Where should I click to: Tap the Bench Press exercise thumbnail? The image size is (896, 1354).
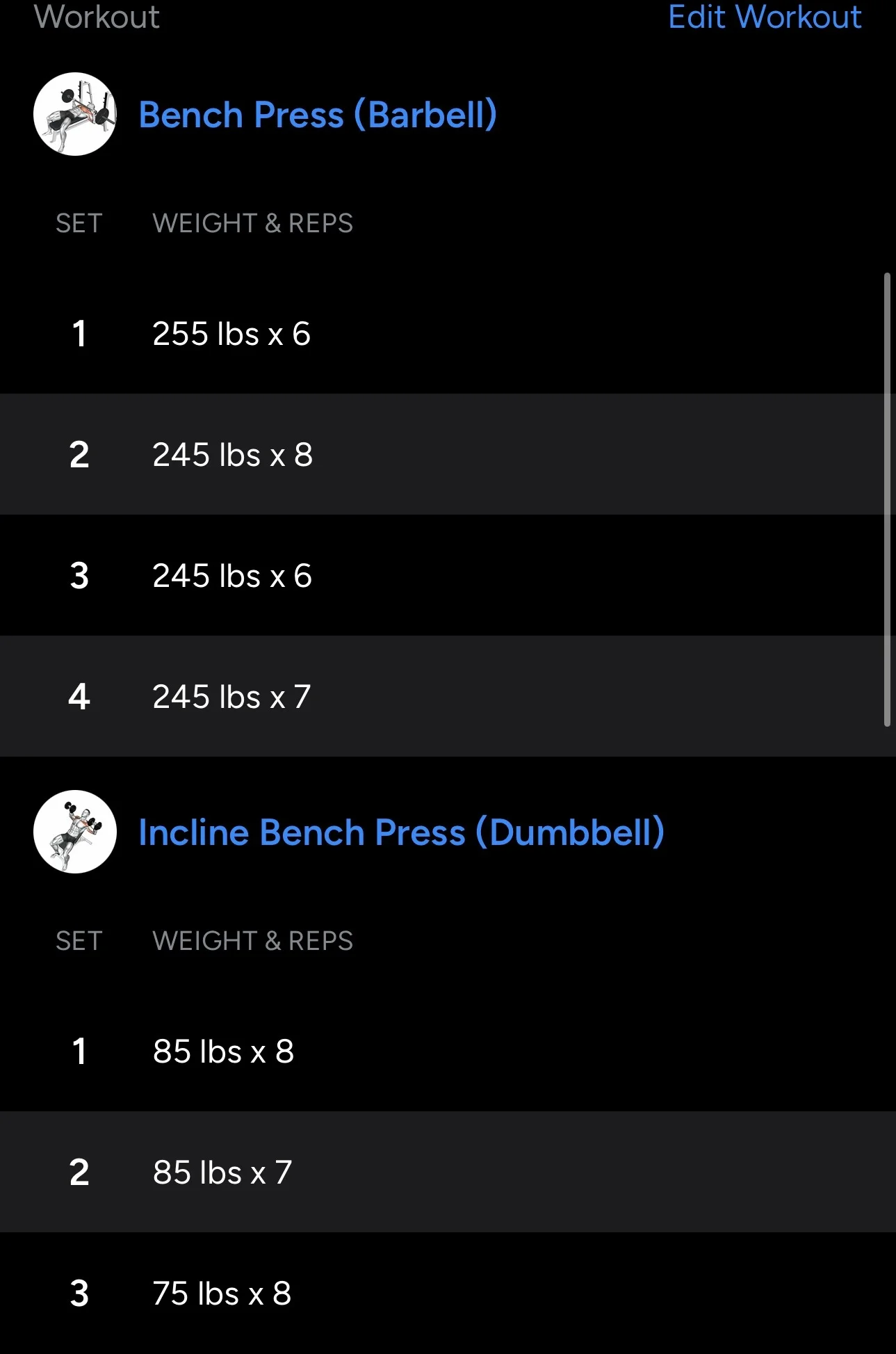(75, 114)
